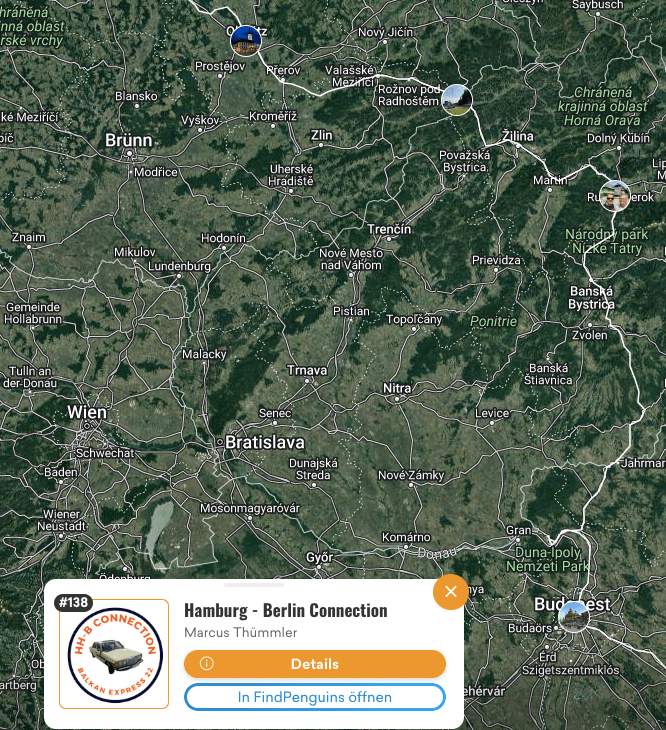The width and height of the screenshot is (666, 730).
Task: Open the photo marker near Rožnov pod Radhoštěm
Action: tap(456, 100)
